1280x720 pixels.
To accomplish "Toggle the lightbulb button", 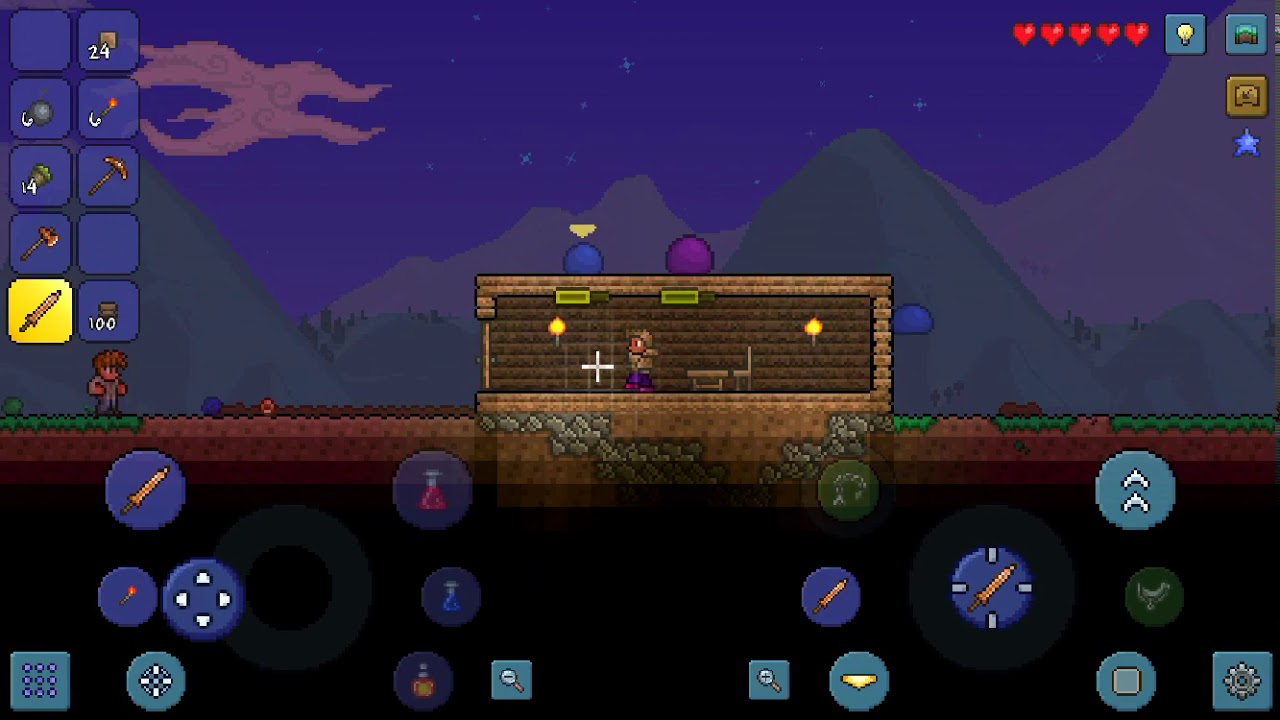I will [x=1185, y=36].
